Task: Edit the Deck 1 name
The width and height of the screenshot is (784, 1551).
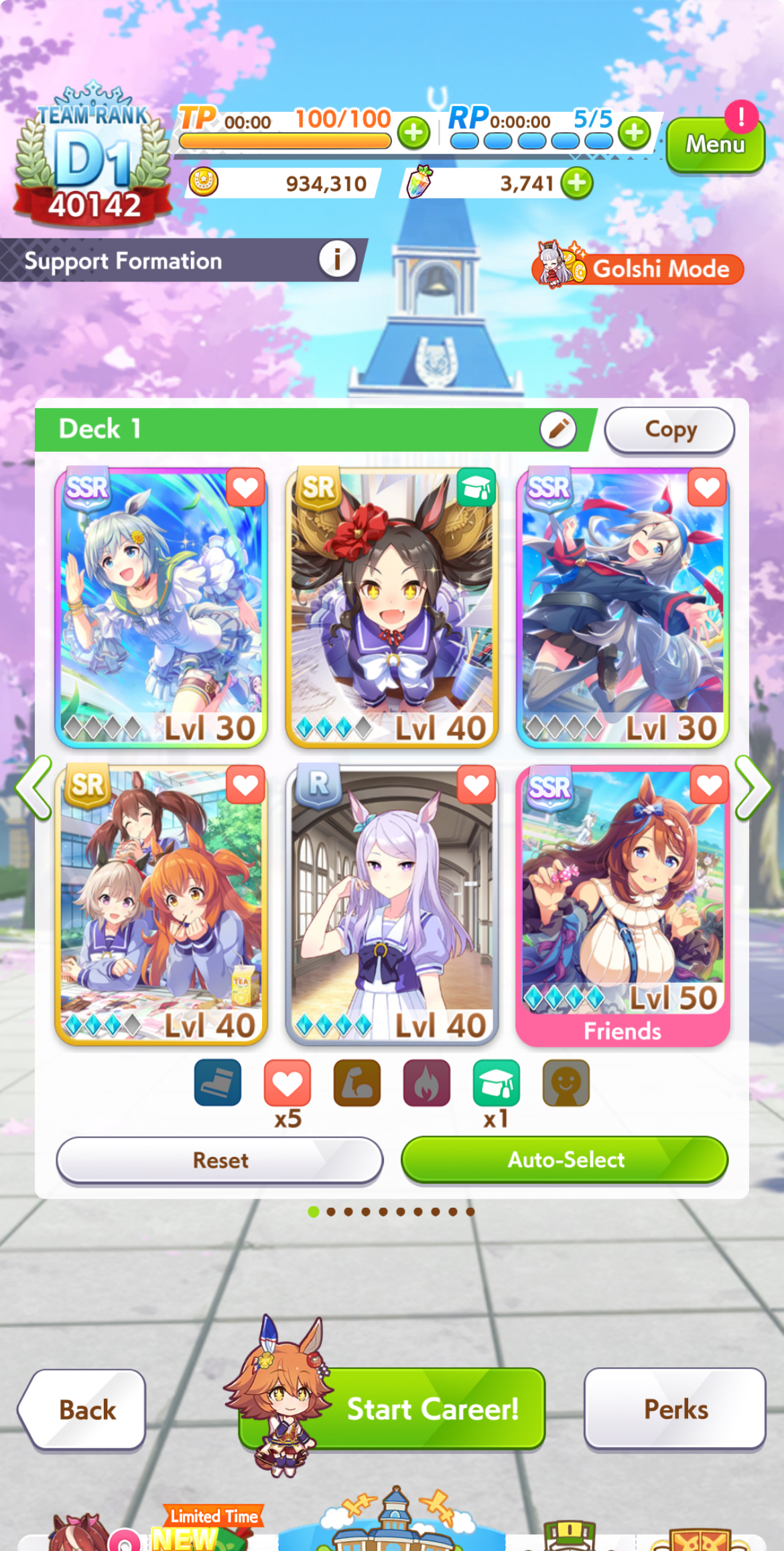Action: point(558,429)
